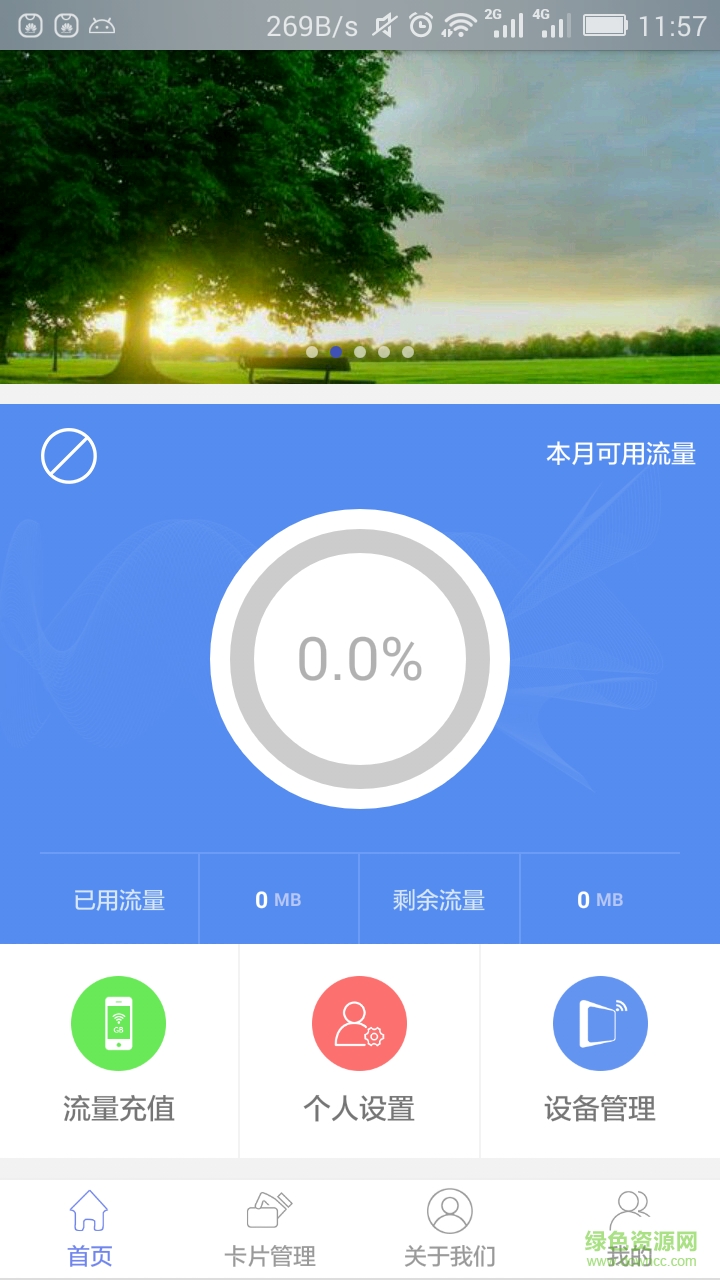Tap the 已用流量 usage label
720x1280 pixels.
[x=118, y=899]
